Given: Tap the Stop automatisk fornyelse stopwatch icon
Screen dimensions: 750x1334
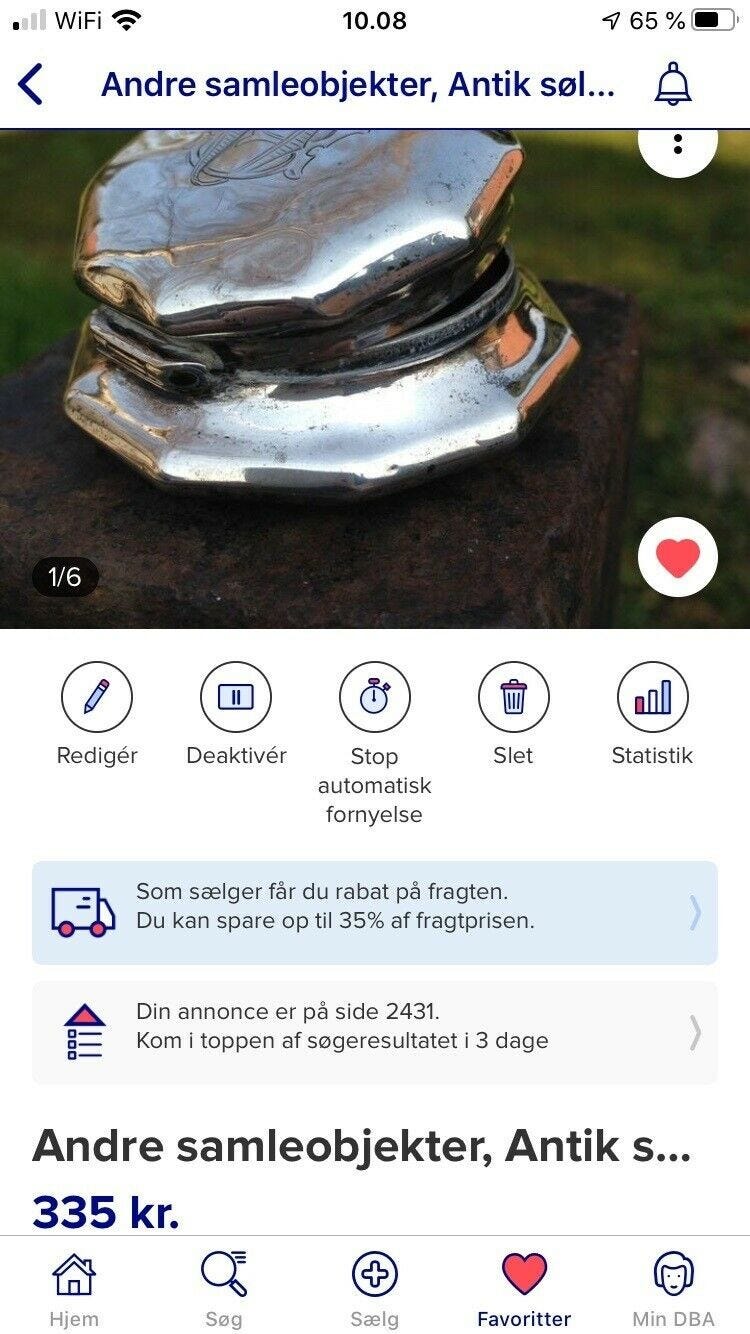Looking at the screenshot, I should pyautogui.click(x=375, y=698).
